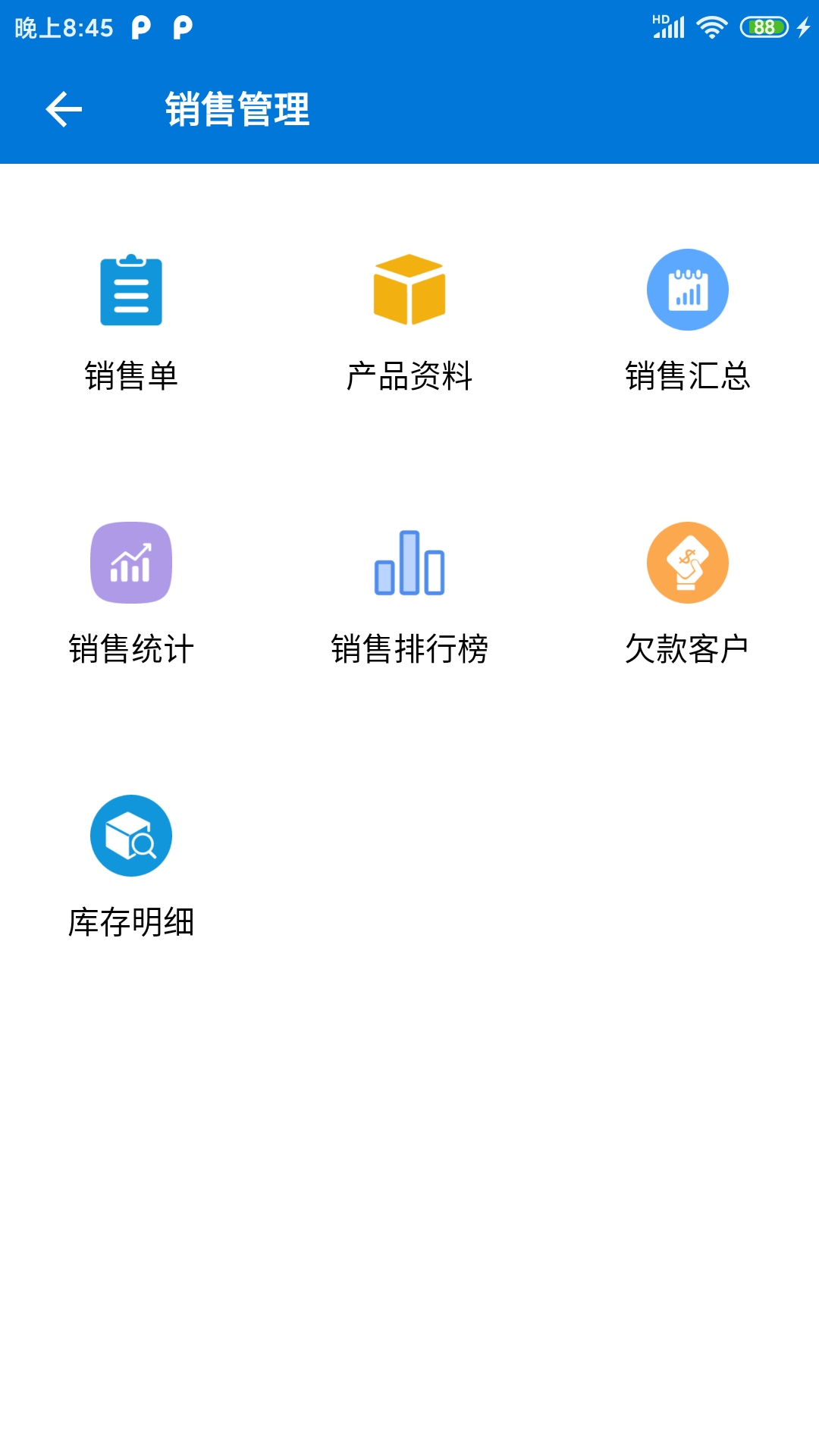Tap the 销售统计 statistics chart icon
Viewport: 819px width, 1456px height.
[130, 563]
